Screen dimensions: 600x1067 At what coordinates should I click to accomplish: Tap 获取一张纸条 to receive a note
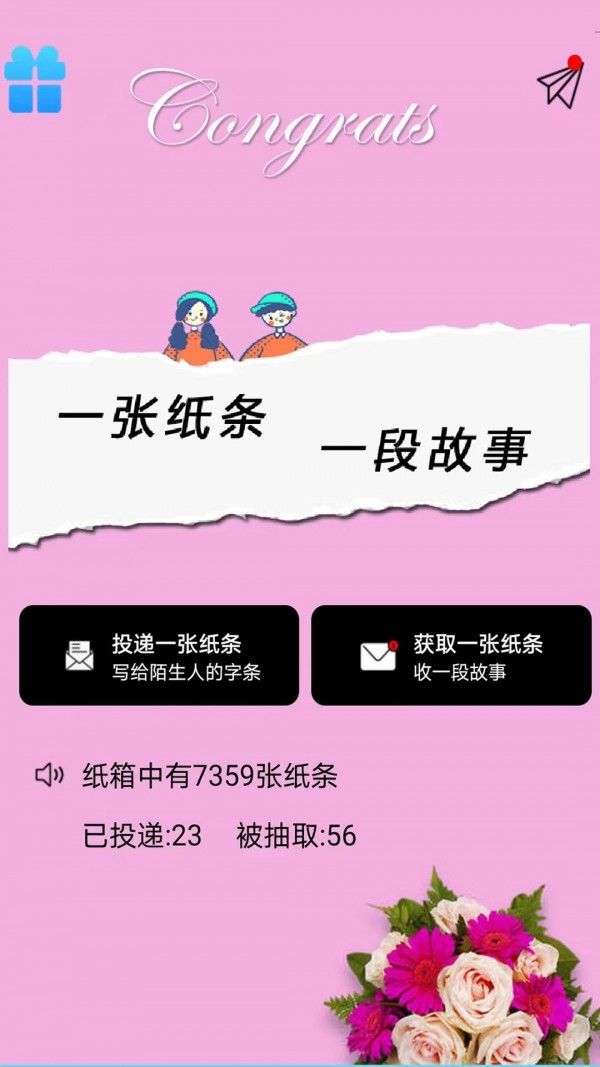pos(451,656)
